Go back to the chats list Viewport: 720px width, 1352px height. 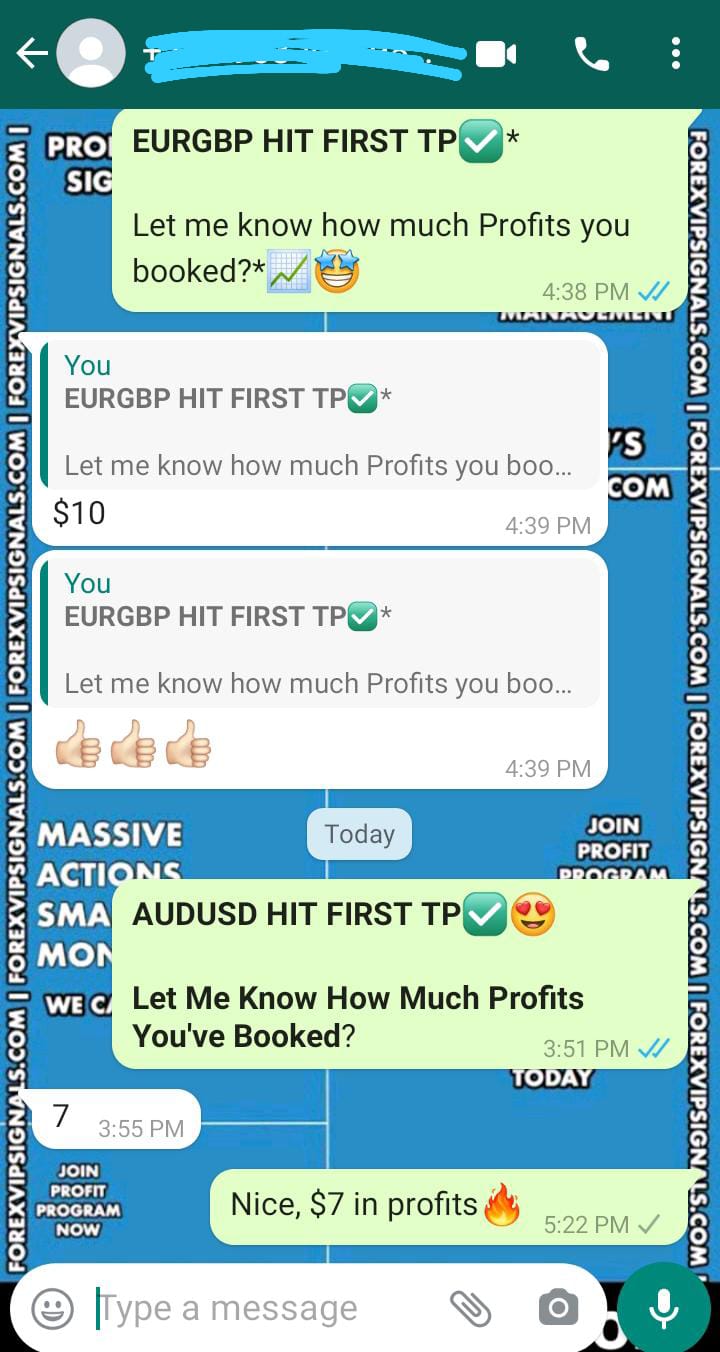coord(32,54)
